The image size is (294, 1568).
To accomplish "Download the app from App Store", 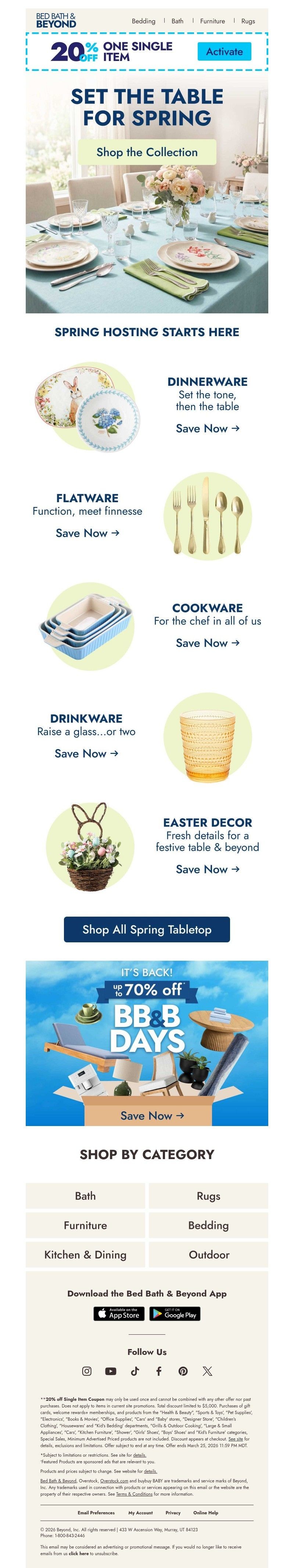I will pos(119,1314).
